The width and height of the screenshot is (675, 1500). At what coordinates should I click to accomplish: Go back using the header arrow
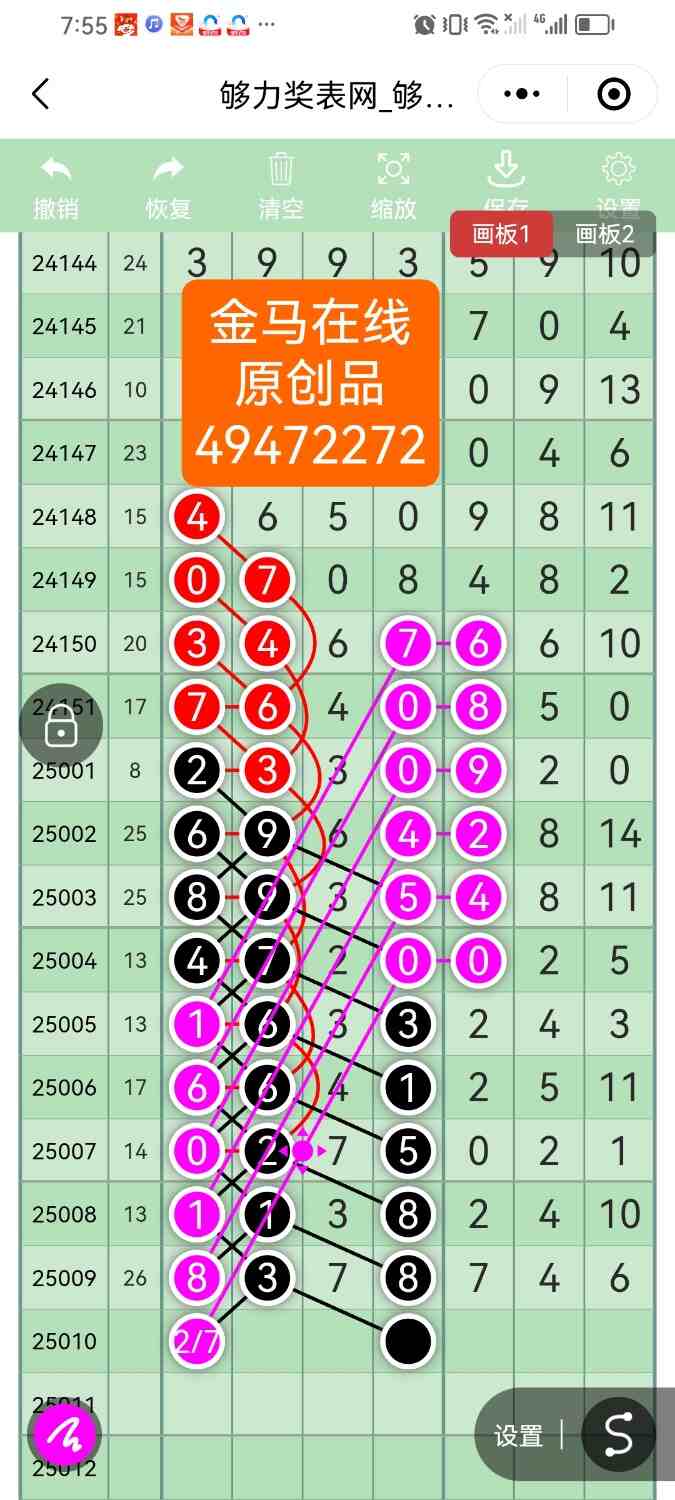tap(40, 95)
